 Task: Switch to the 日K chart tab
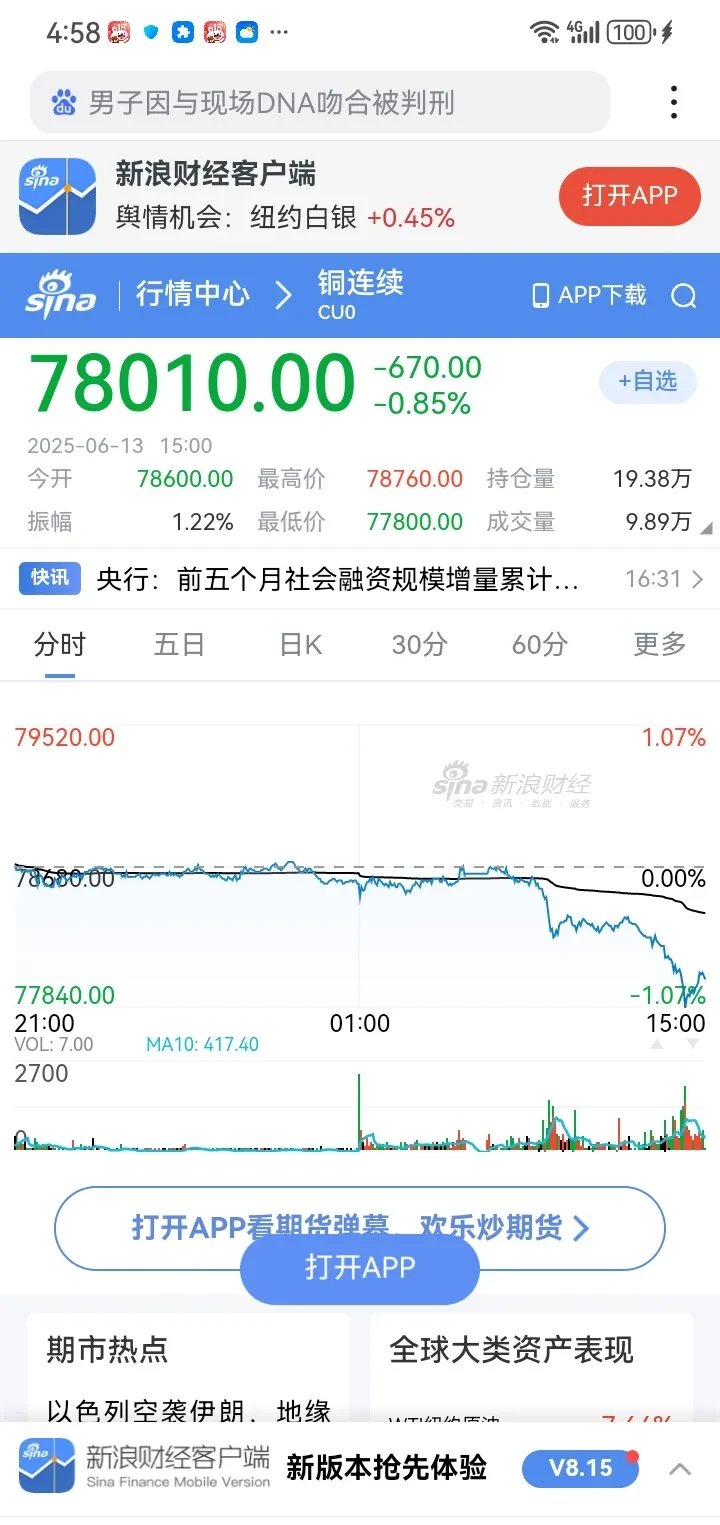click(x=298, y=644)
